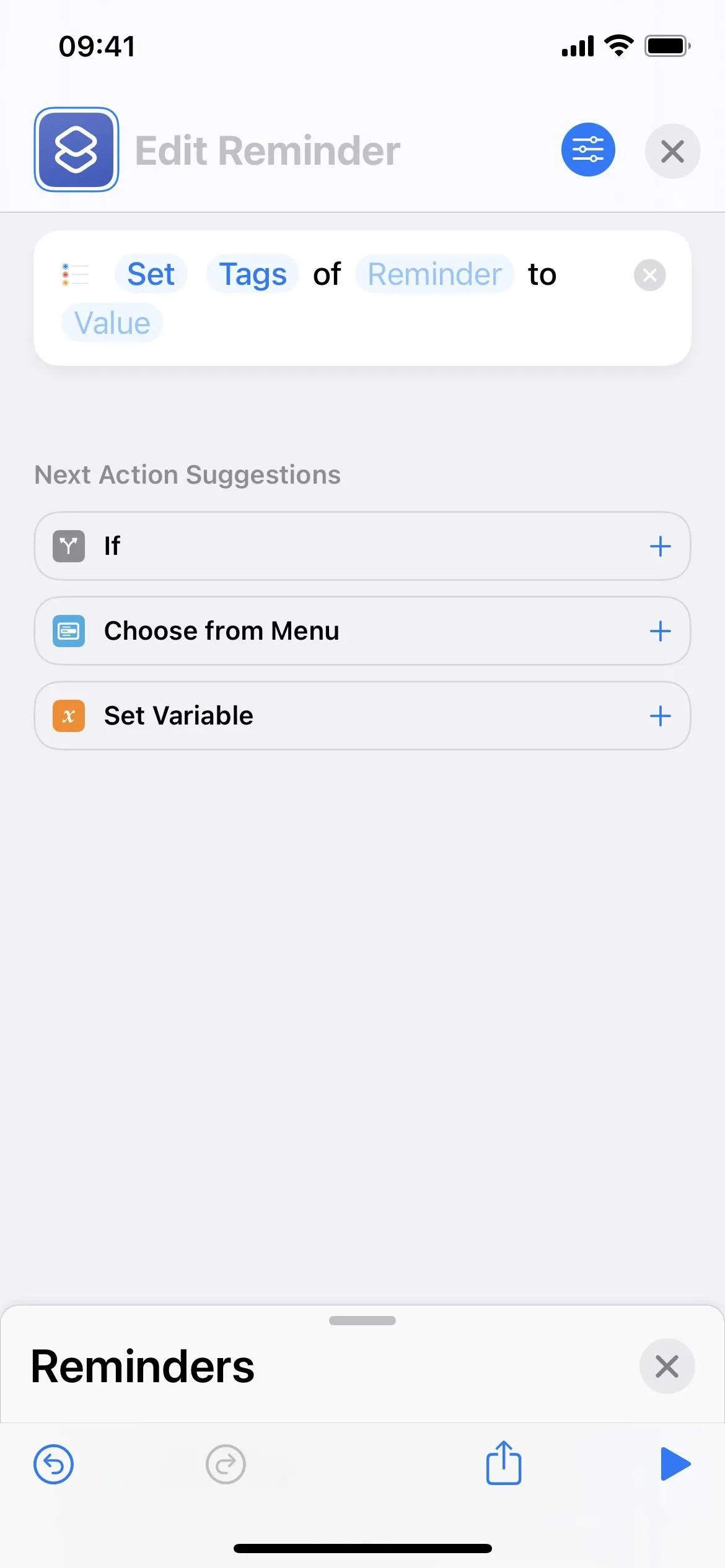The height and width of the screenshot is (1568, 725).
Task: Change the Set operation parameter
Action: pyautogui.click(x=151, y=274)
